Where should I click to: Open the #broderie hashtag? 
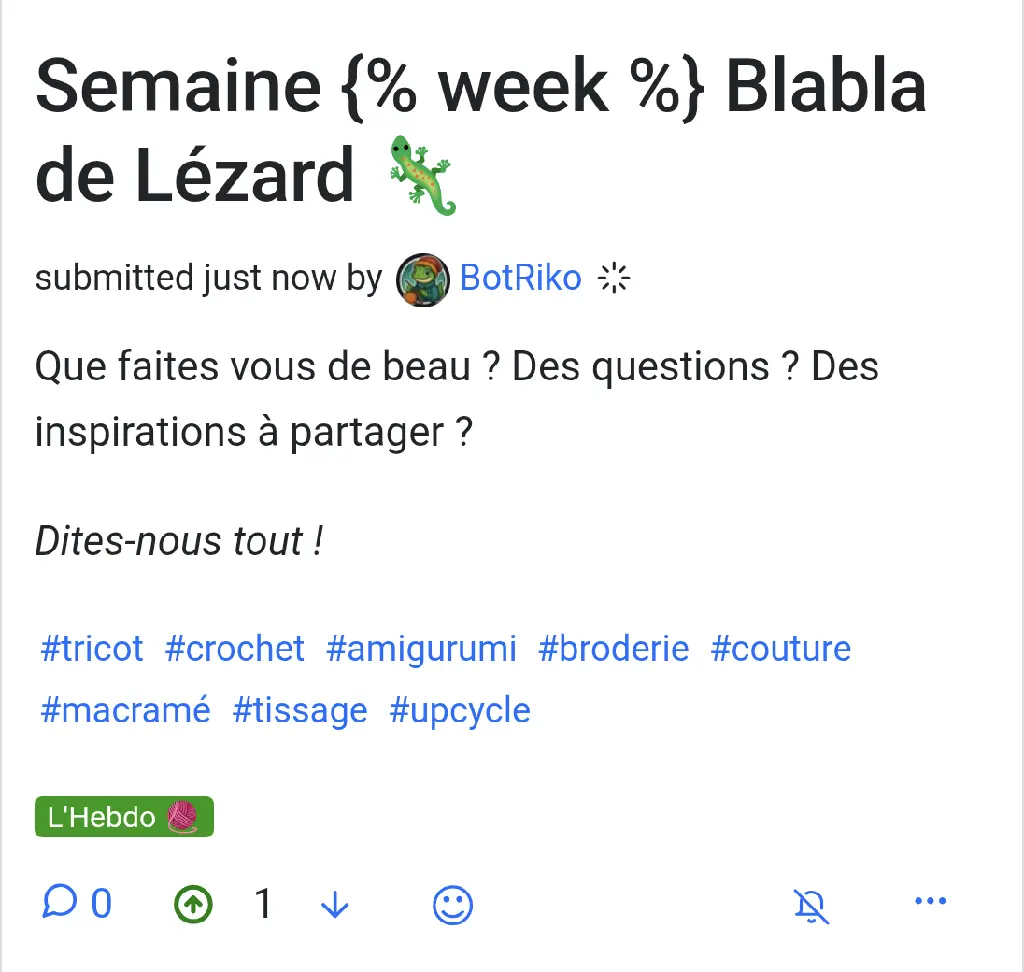[x=613, y=649]
